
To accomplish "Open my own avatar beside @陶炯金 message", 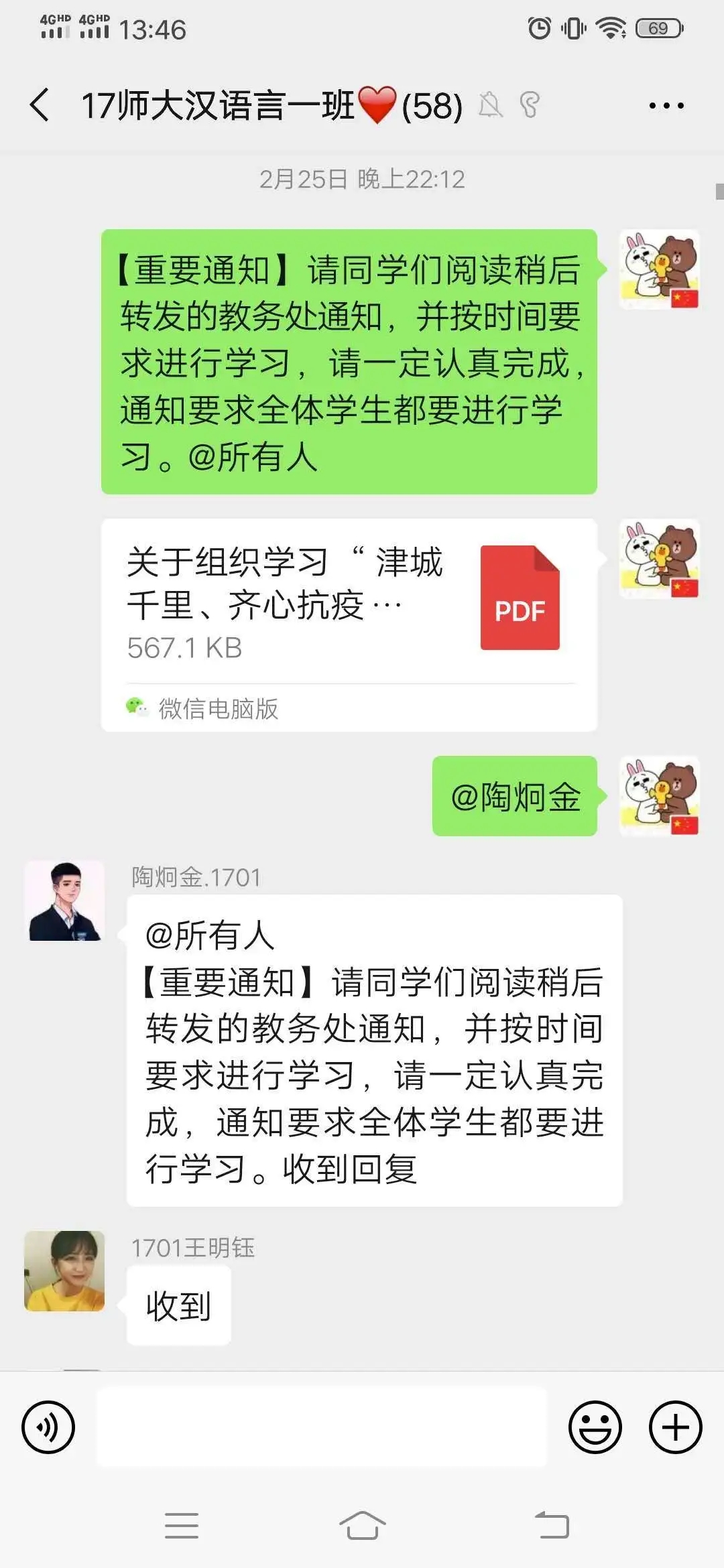I will pyautogui.click(x=659, y=796).
